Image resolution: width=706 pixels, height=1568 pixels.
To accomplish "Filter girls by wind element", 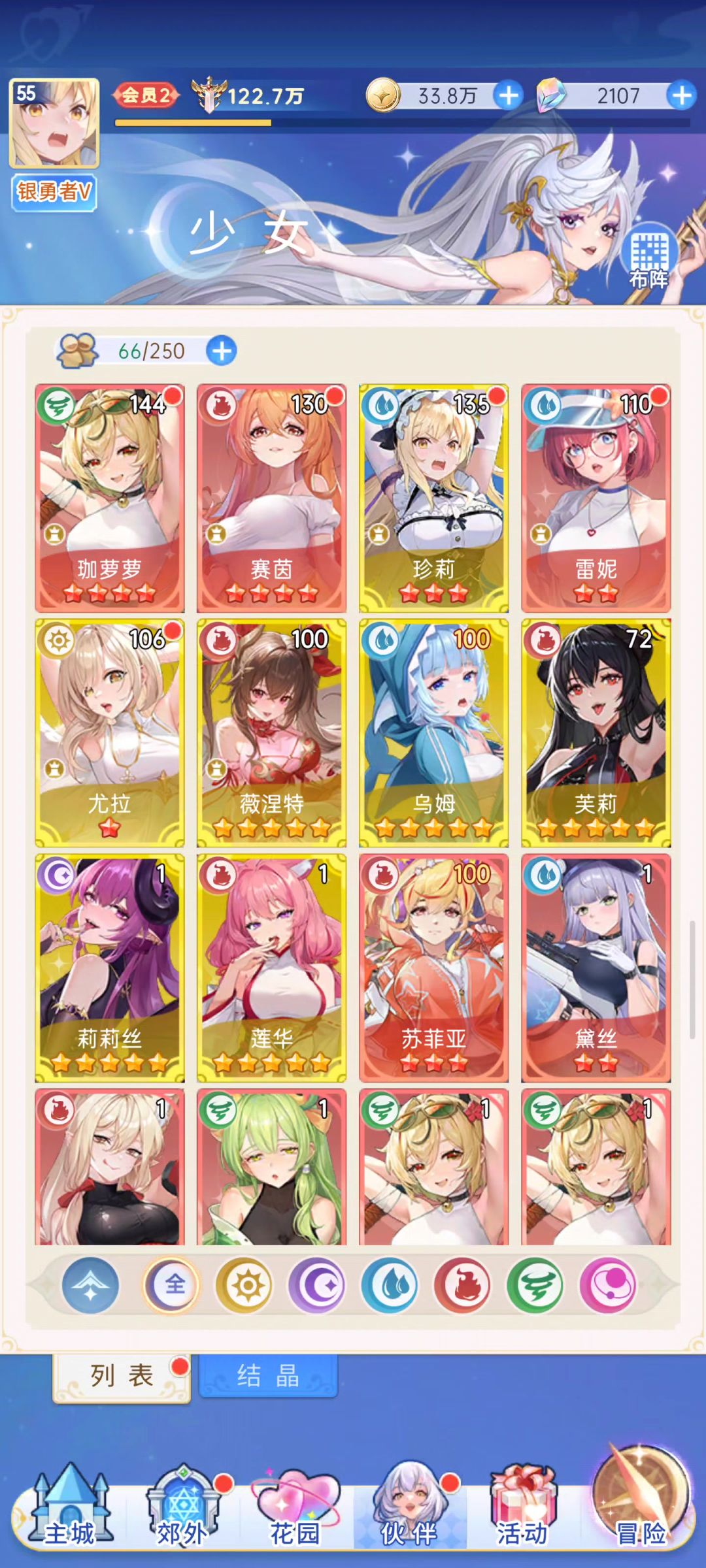I will pyautogui.click(x=535, y=1285).
